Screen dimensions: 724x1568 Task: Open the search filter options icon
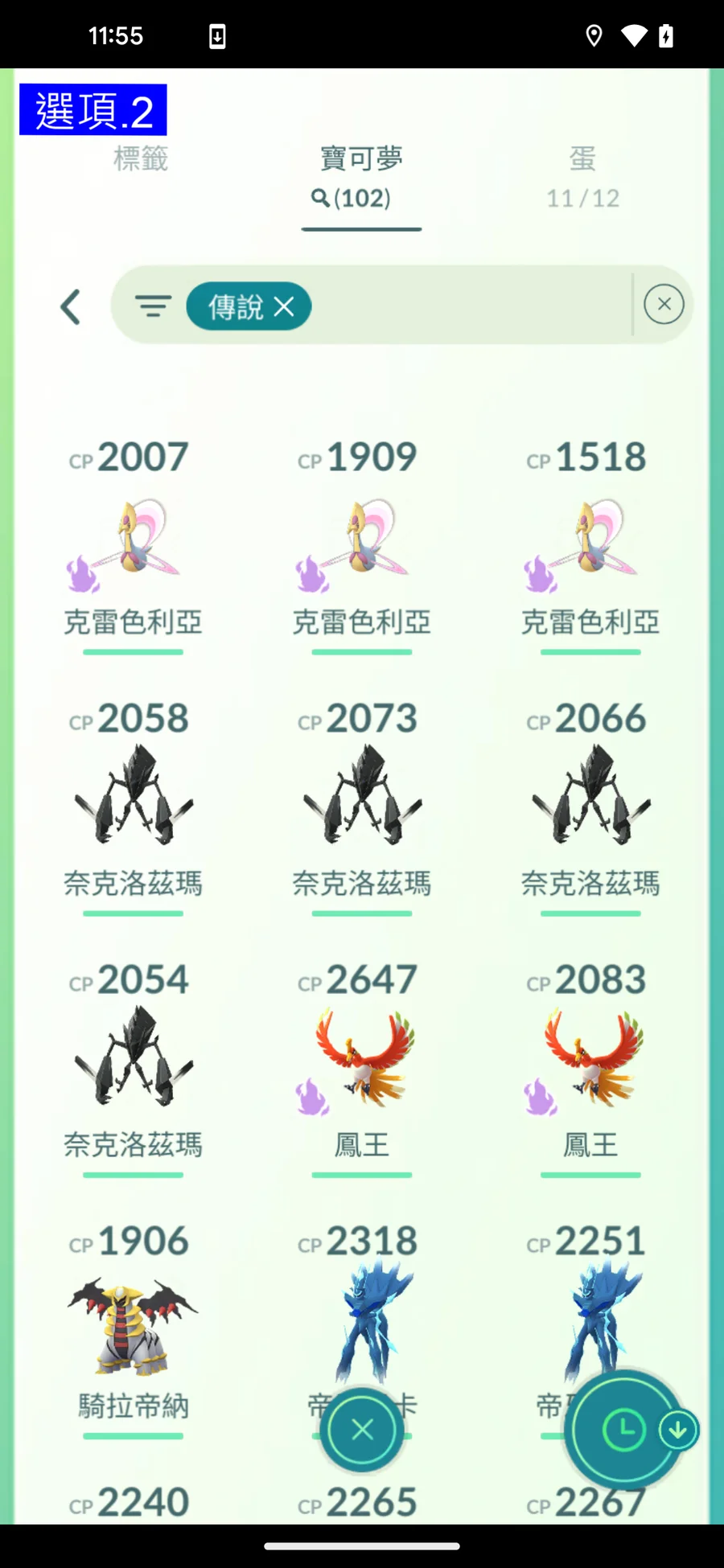tap(153, 306)
